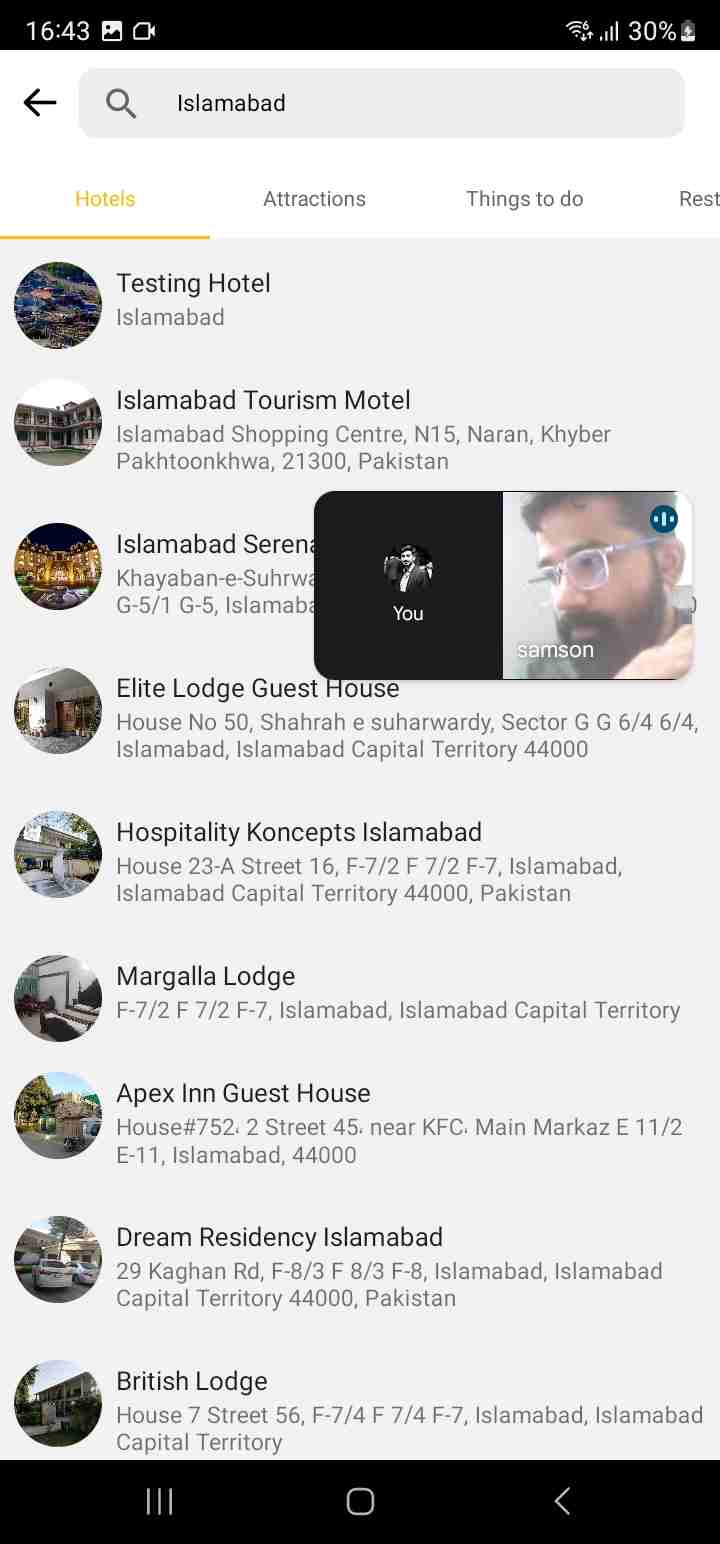This screenshot has height=1544, width=720.
Task: Select the Hotels tab
Action: click(105, 199)
